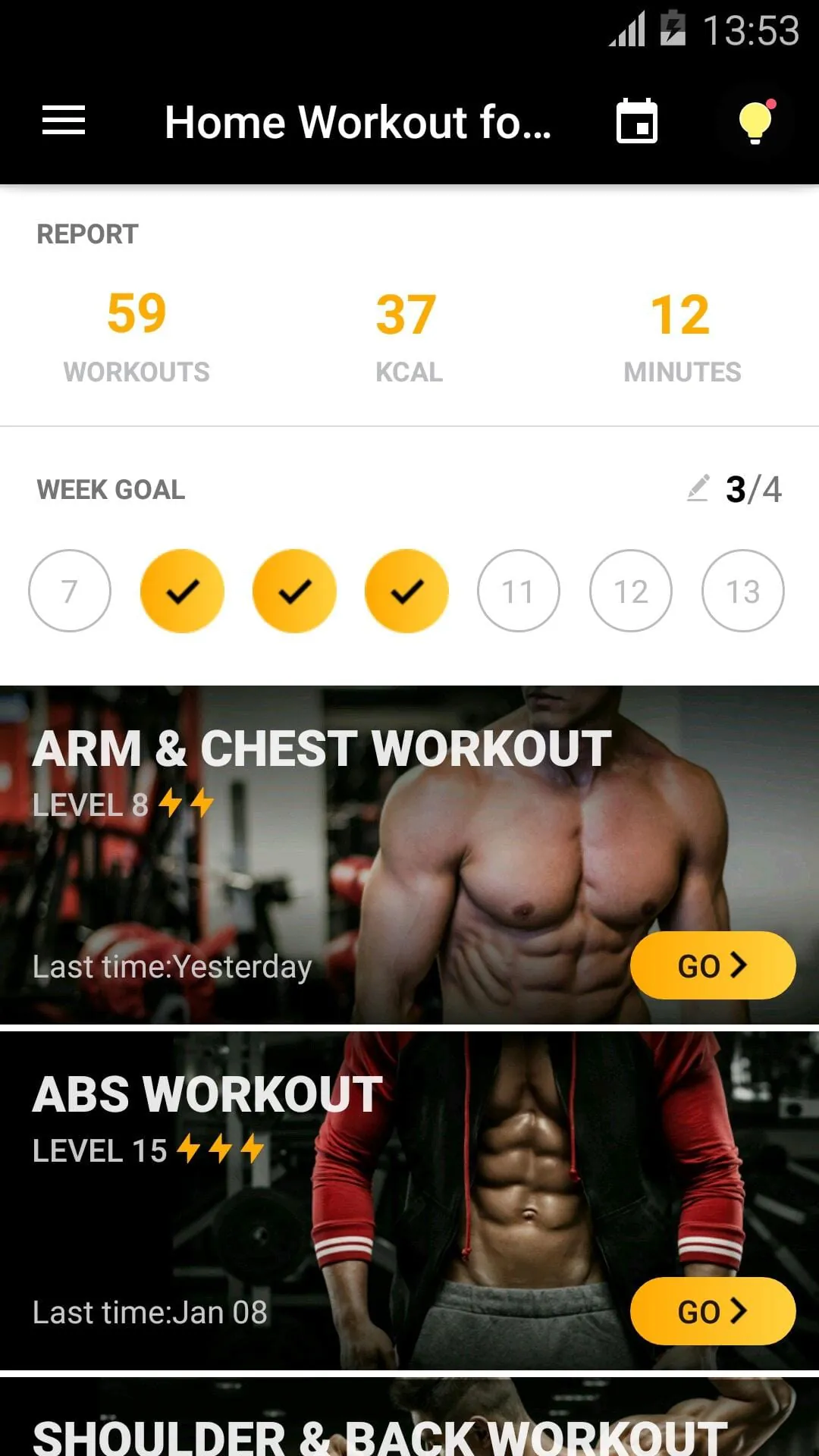
Task: Toggle completion for day 7 in week goal
Action: [x=69, y=591]
